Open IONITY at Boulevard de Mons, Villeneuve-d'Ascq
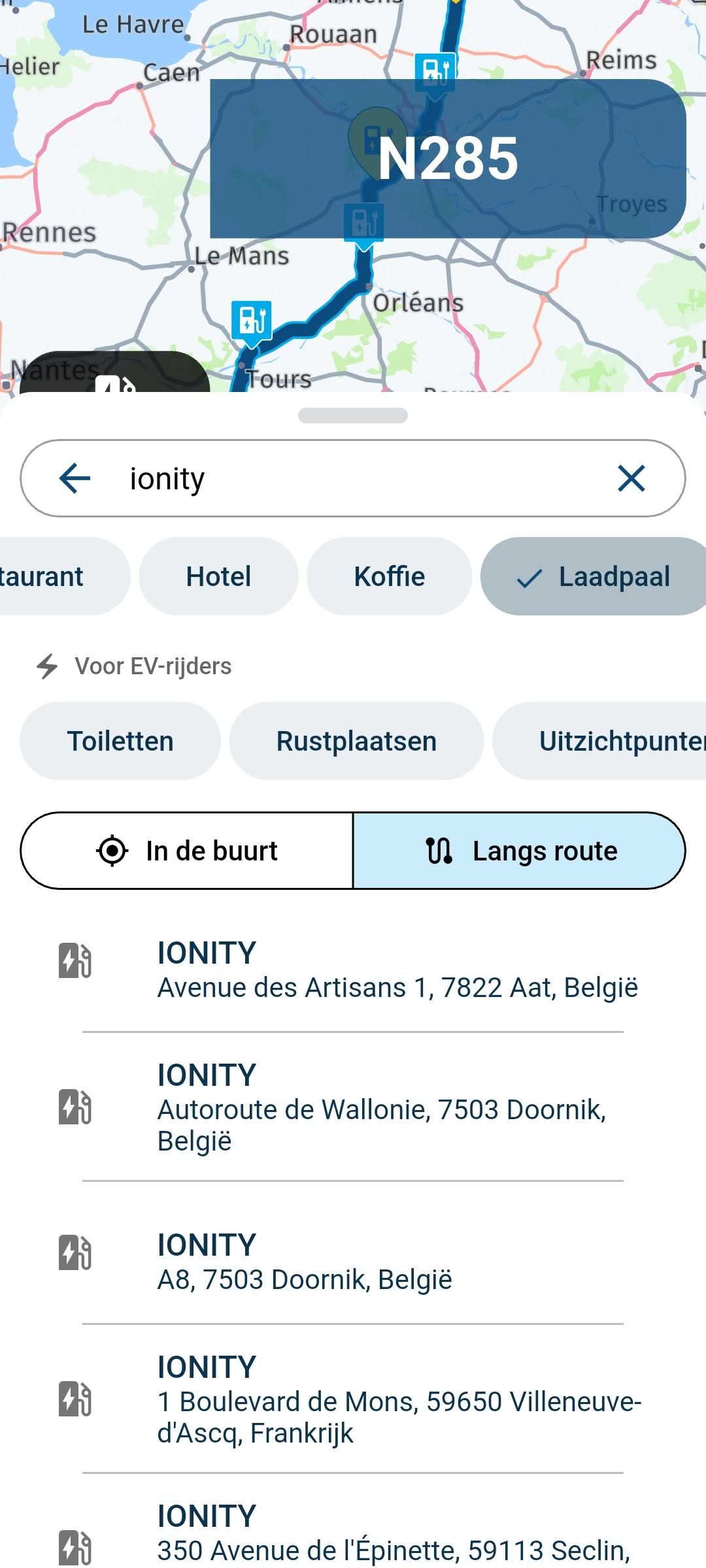706x1568 pixels. [x=353, y=1399]
